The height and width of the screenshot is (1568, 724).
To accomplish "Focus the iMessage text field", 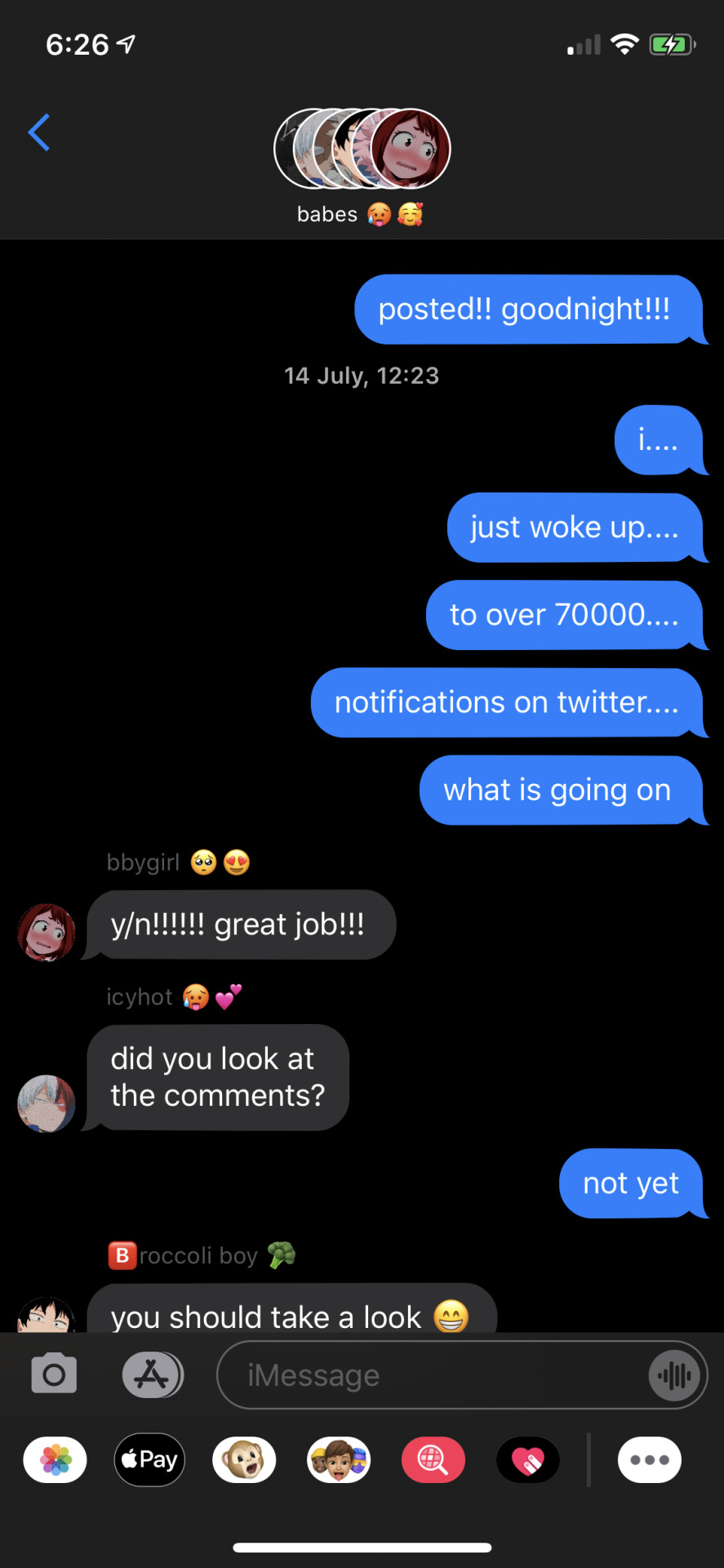I will (x=433, y=1375).
